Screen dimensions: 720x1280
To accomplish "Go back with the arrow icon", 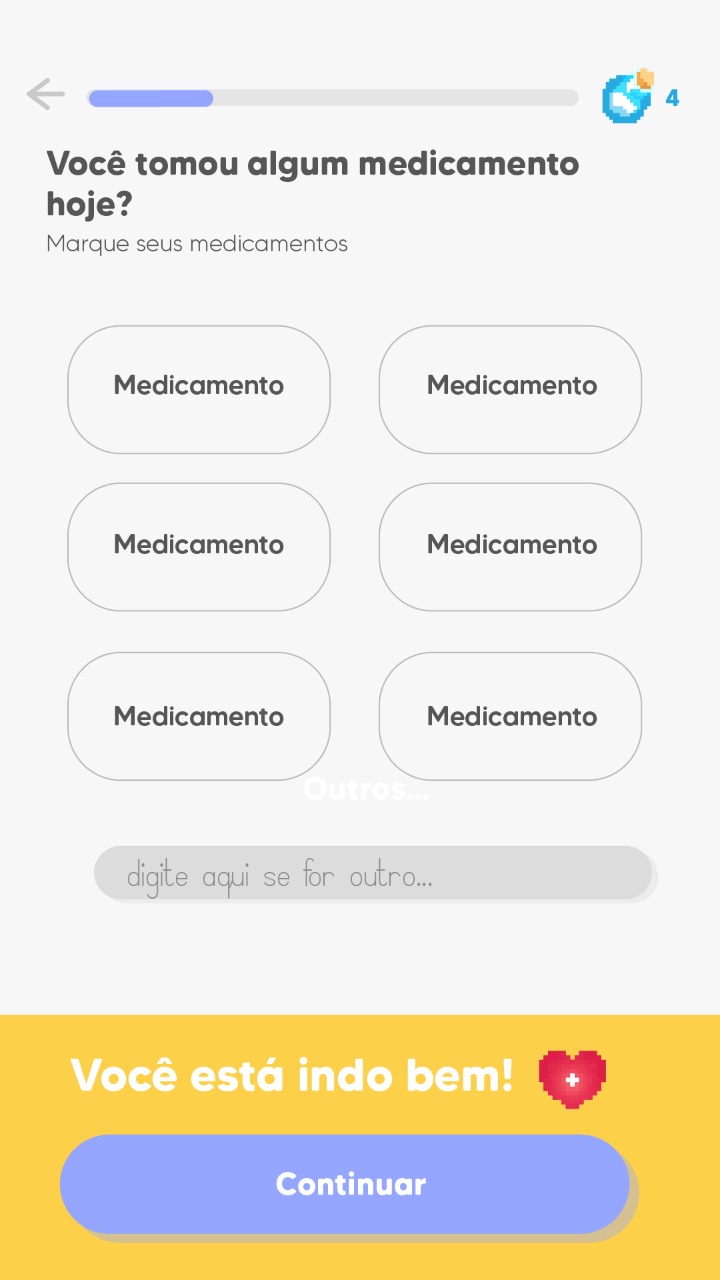I will pyautogui.click(x=46, y=96).
